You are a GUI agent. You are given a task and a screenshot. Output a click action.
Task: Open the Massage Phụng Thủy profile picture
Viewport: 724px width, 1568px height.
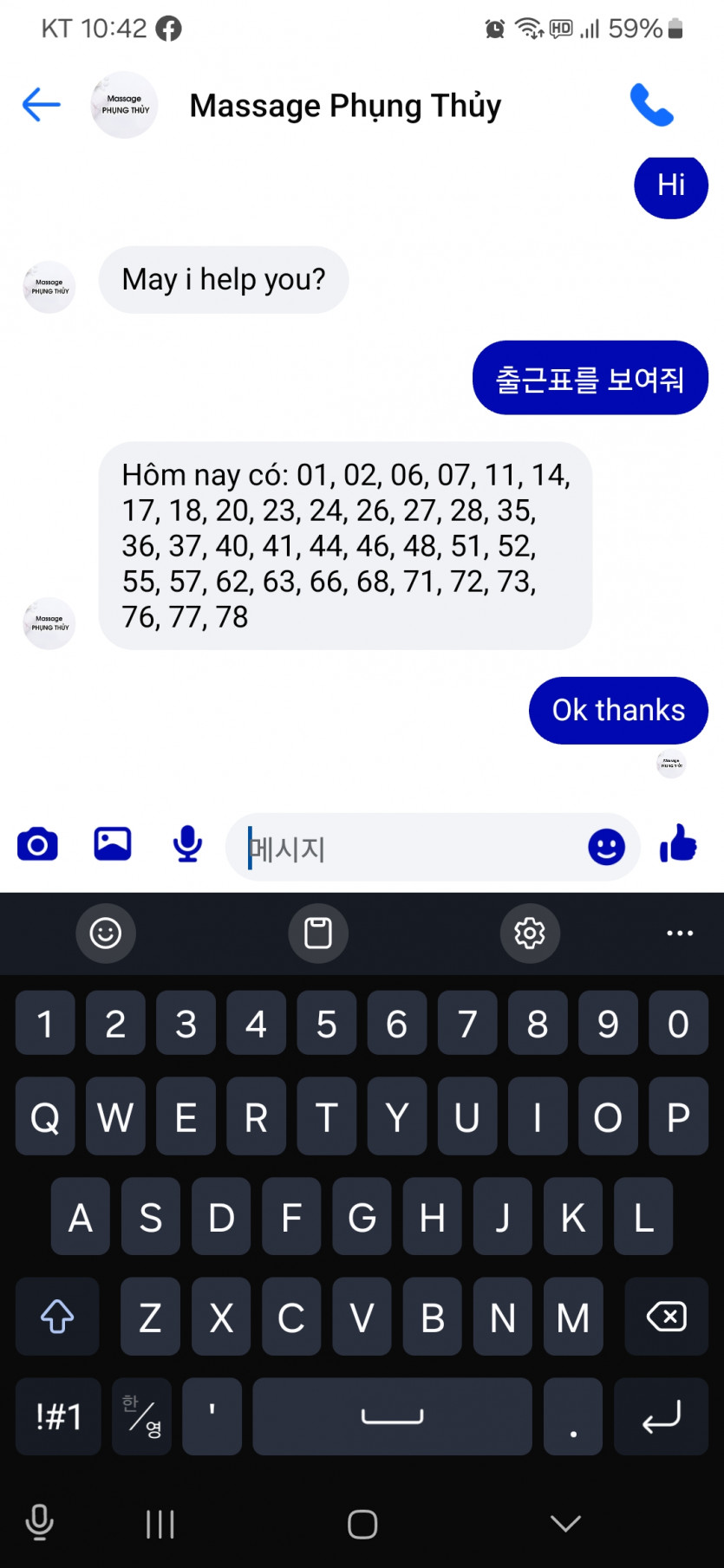click(x=123, y=104)
